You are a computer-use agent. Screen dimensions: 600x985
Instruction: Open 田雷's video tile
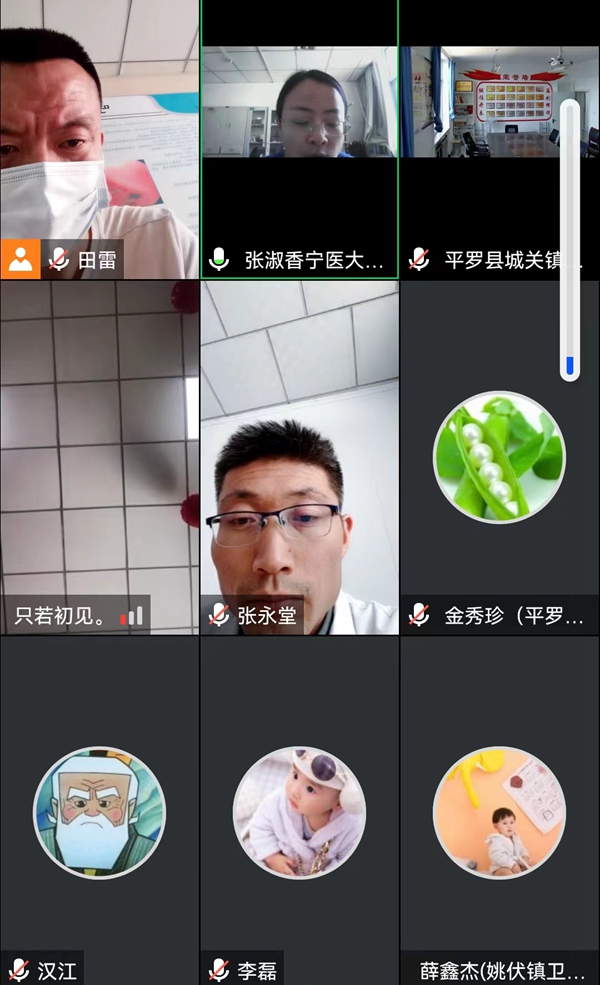tap(99, 140)
